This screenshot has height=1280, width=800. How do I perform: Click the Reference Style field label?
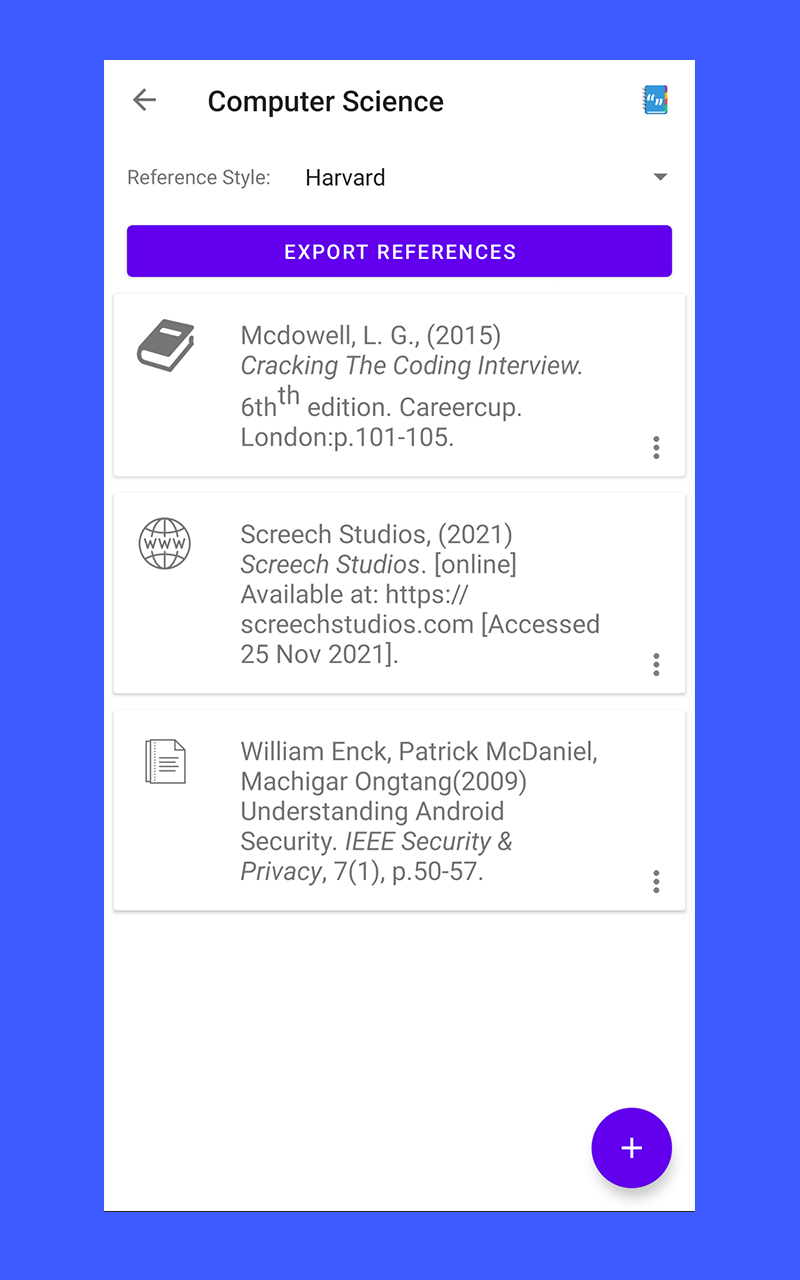pyautogui.click(x=198, y=177)
